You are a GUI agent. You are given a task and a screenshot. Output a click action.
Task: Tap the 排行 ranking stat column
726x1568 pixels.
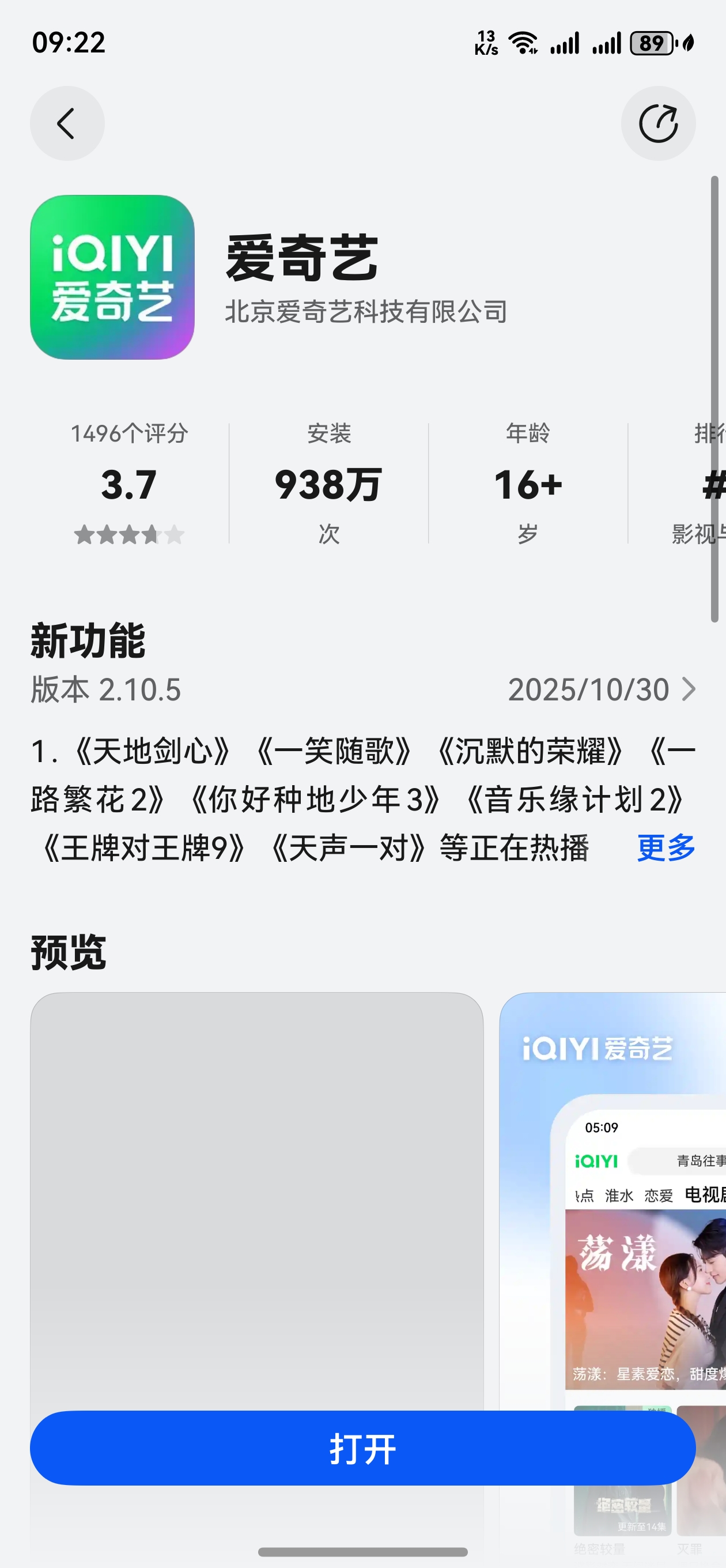pos(712,483)
